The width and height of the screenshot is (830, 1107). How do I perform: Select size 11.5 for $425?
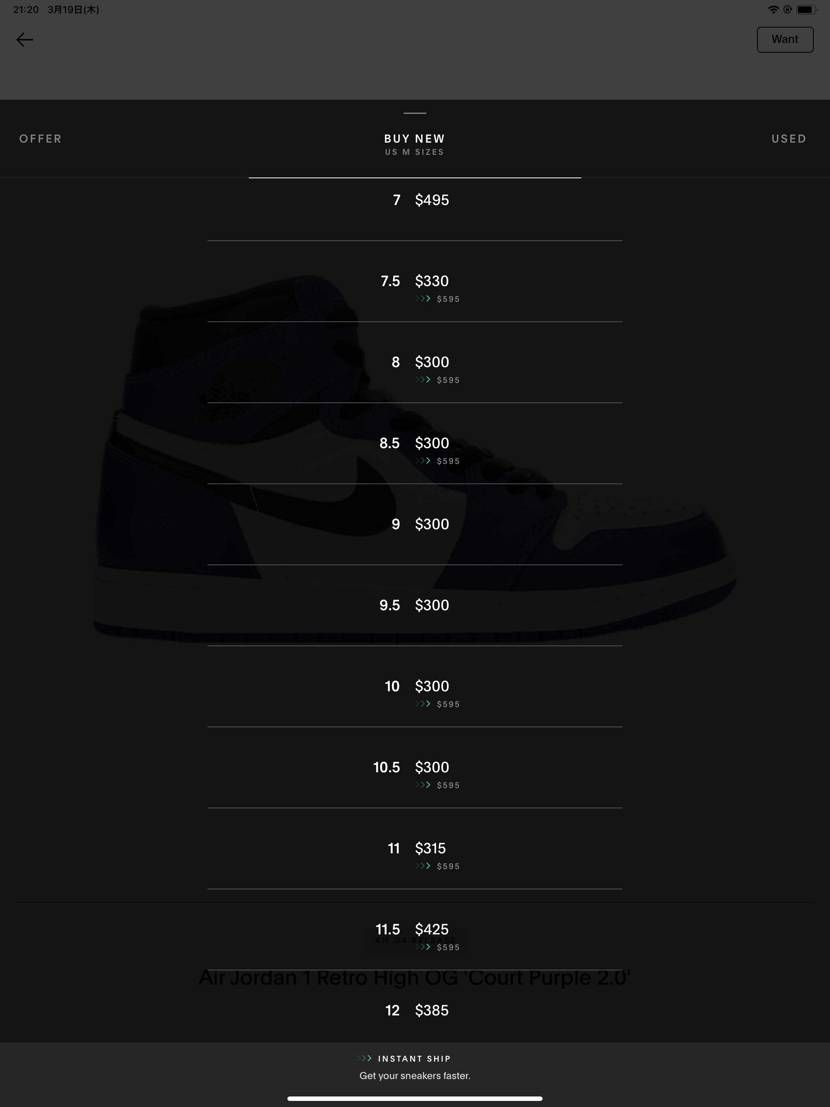pos(415,931)
